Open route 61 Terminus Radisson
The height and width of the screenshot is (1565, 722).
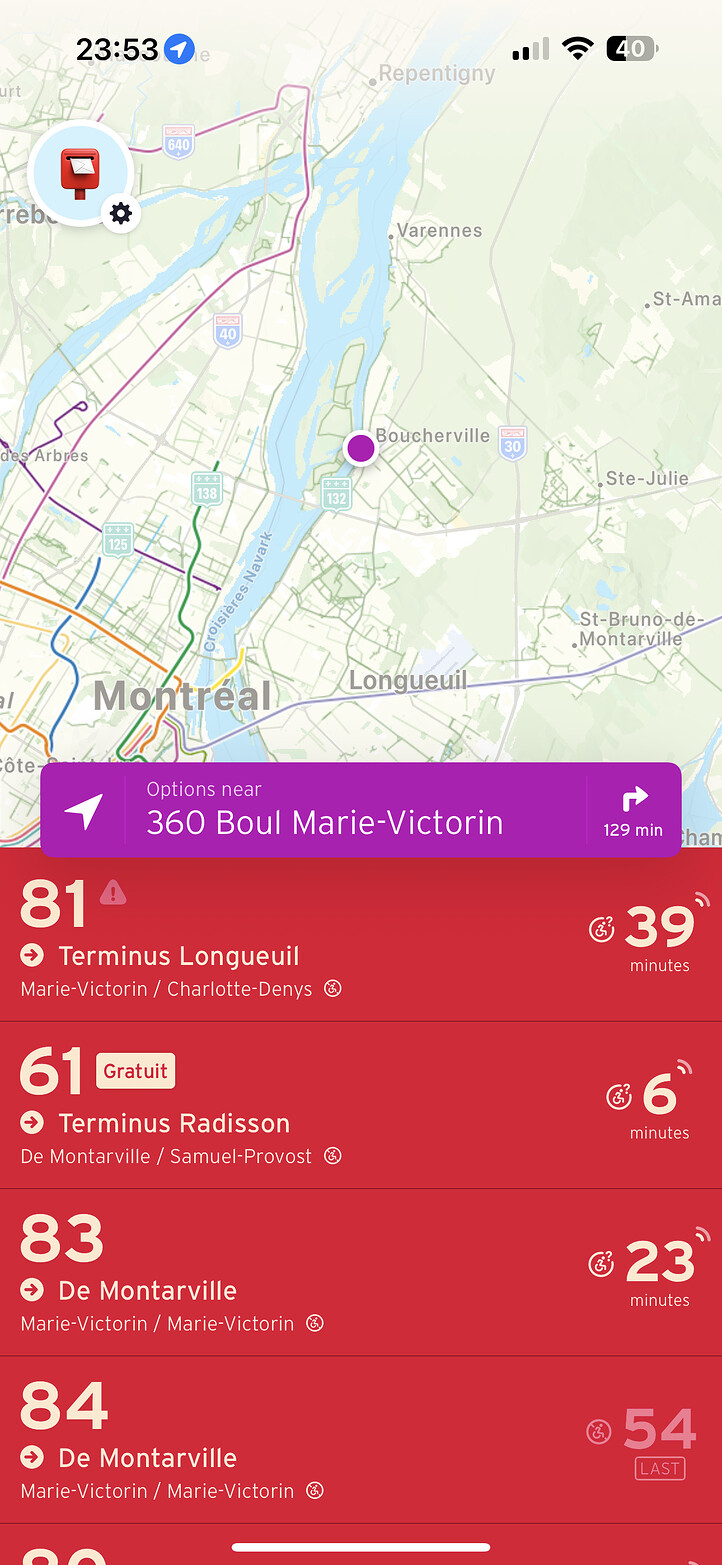pos(300,1105)
